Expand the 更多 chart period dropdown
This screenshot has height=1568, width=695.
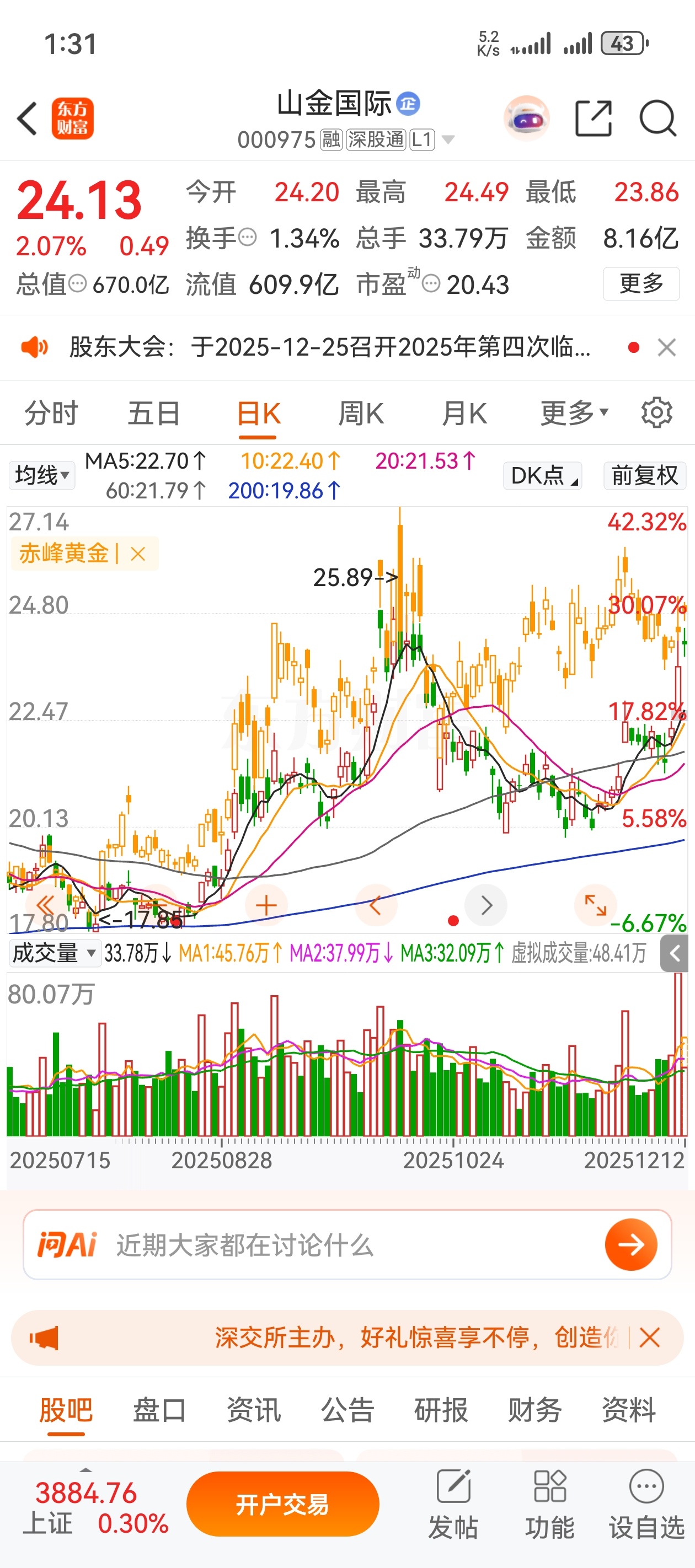point(574,414)
